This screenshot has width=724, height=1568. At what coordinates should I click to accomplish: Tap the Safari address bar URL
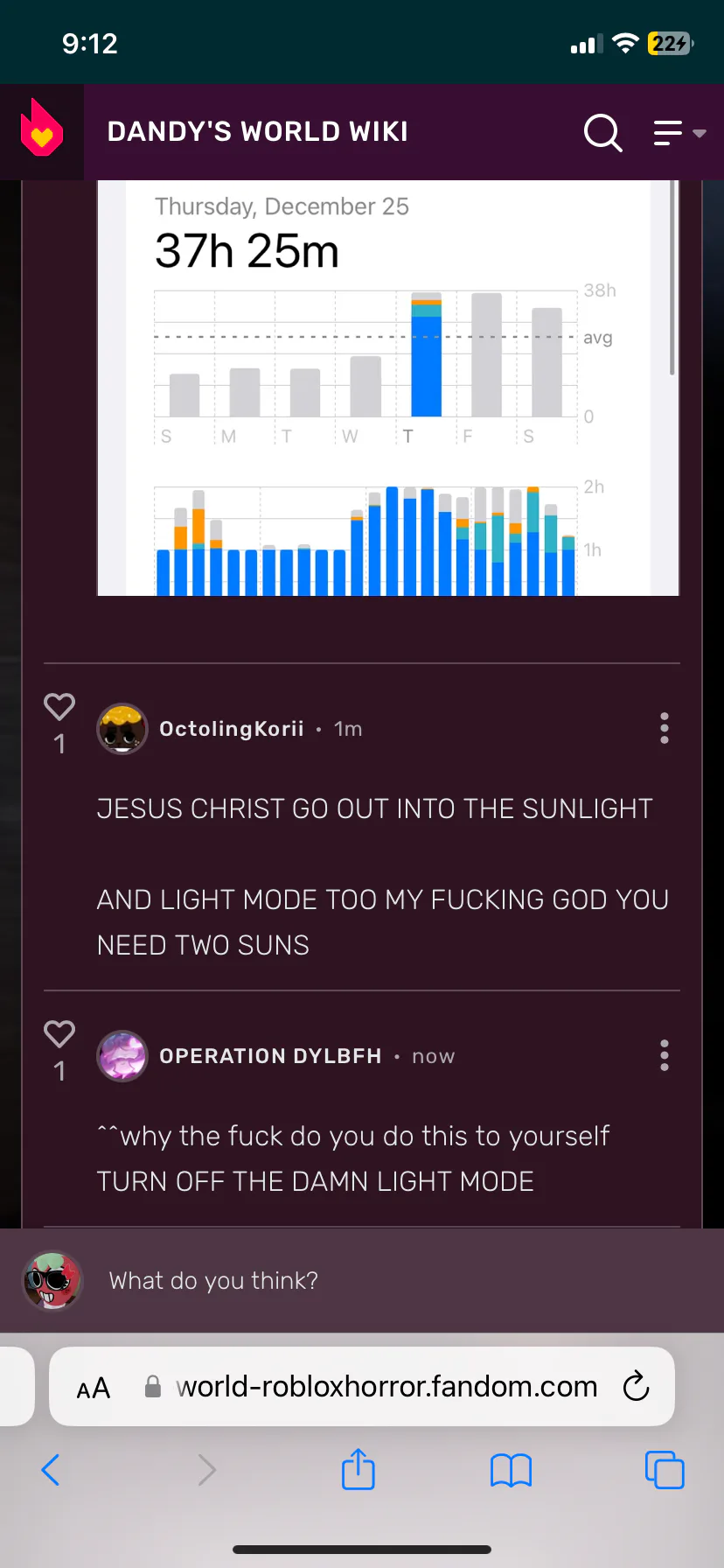pyautogui.click(x=386, y=1387)
